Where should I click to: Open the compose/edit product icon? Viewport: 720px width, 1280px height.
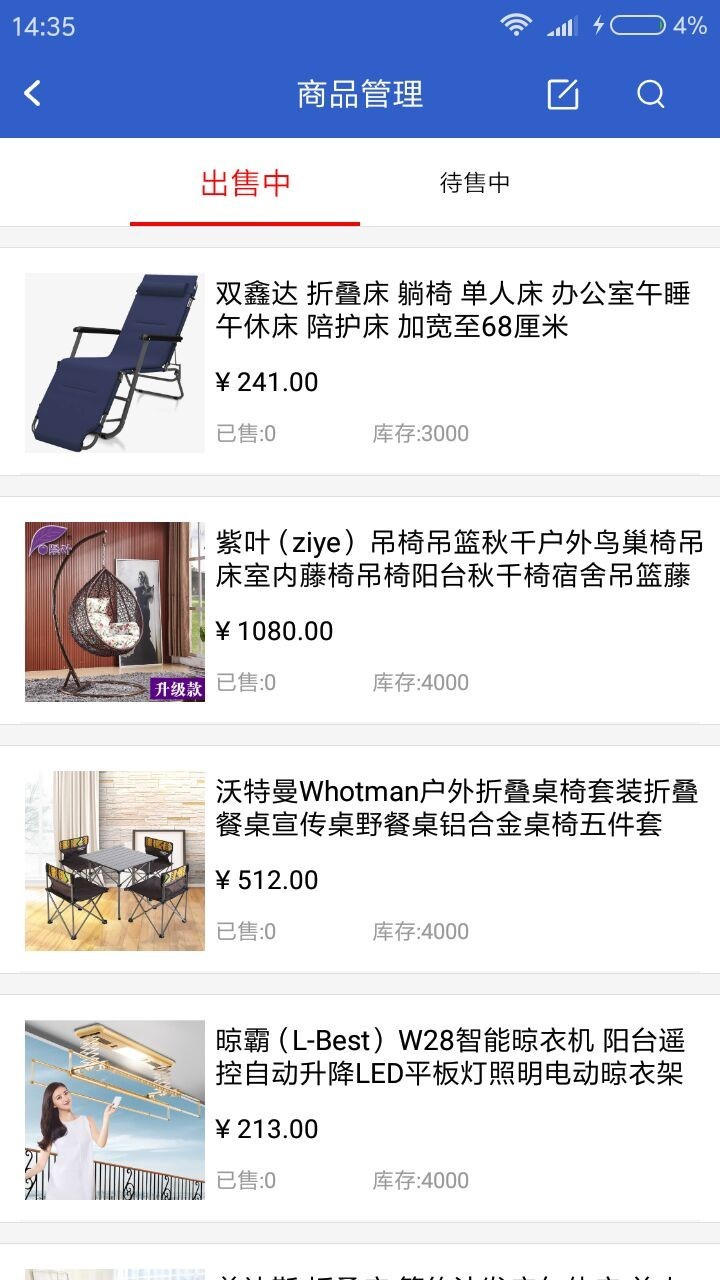[563, 93]
